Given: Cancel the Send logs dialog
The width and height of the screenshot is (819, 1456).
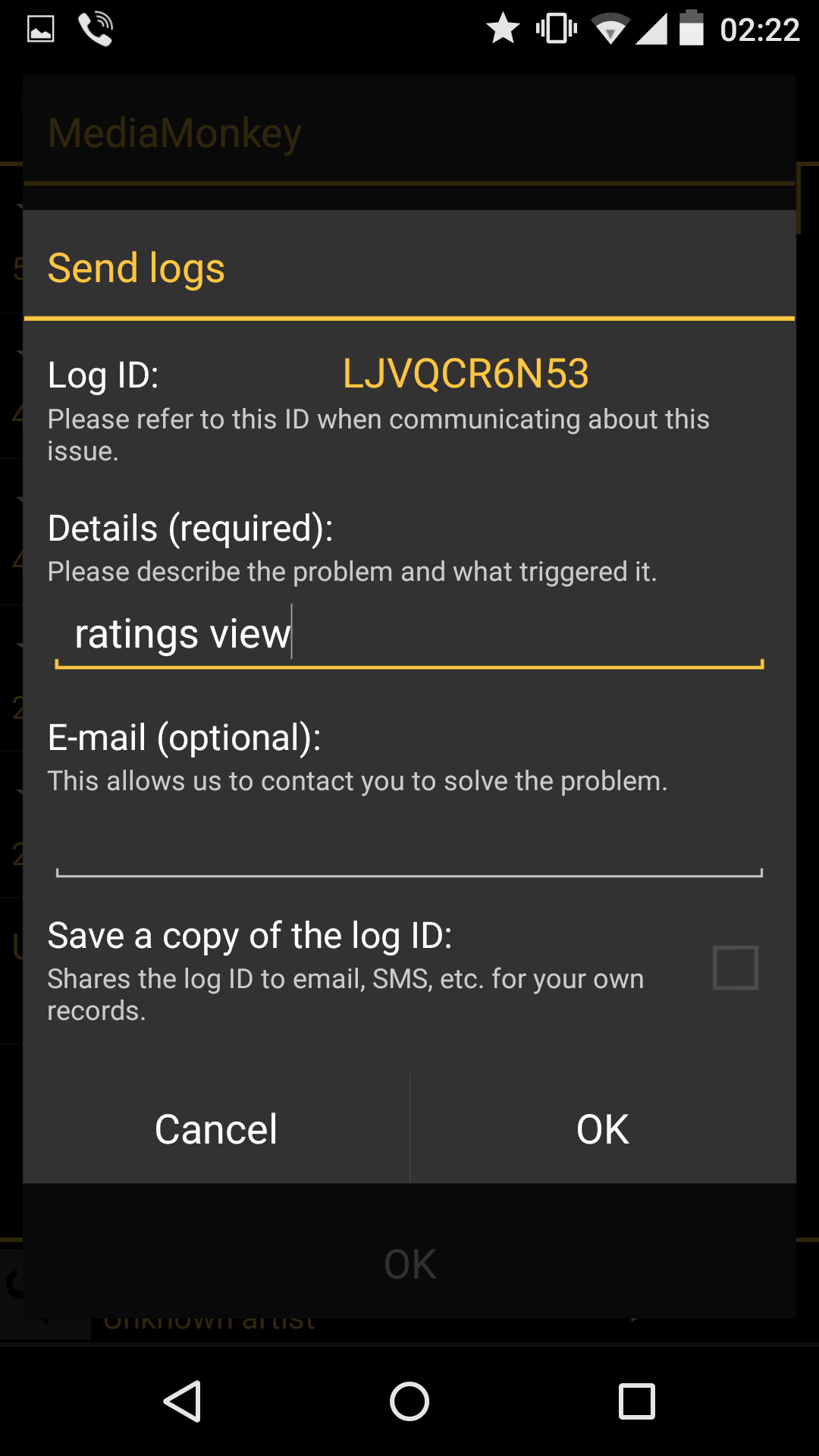Looking at the screenshot, I should [x=216, y=1129].
